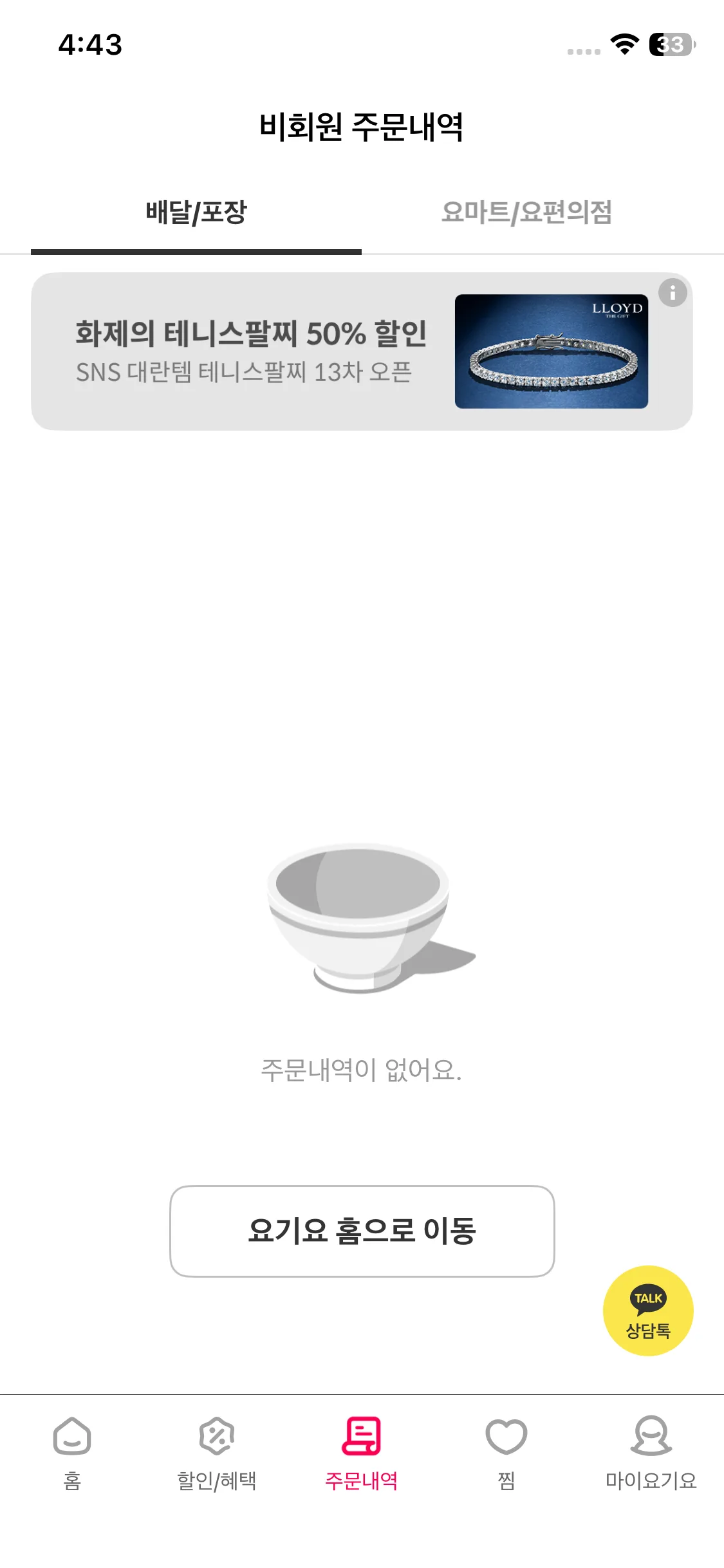Switch to the 배달/포장 tab
Viewport: 724px width, 1568px height.
tap(196, 212)
